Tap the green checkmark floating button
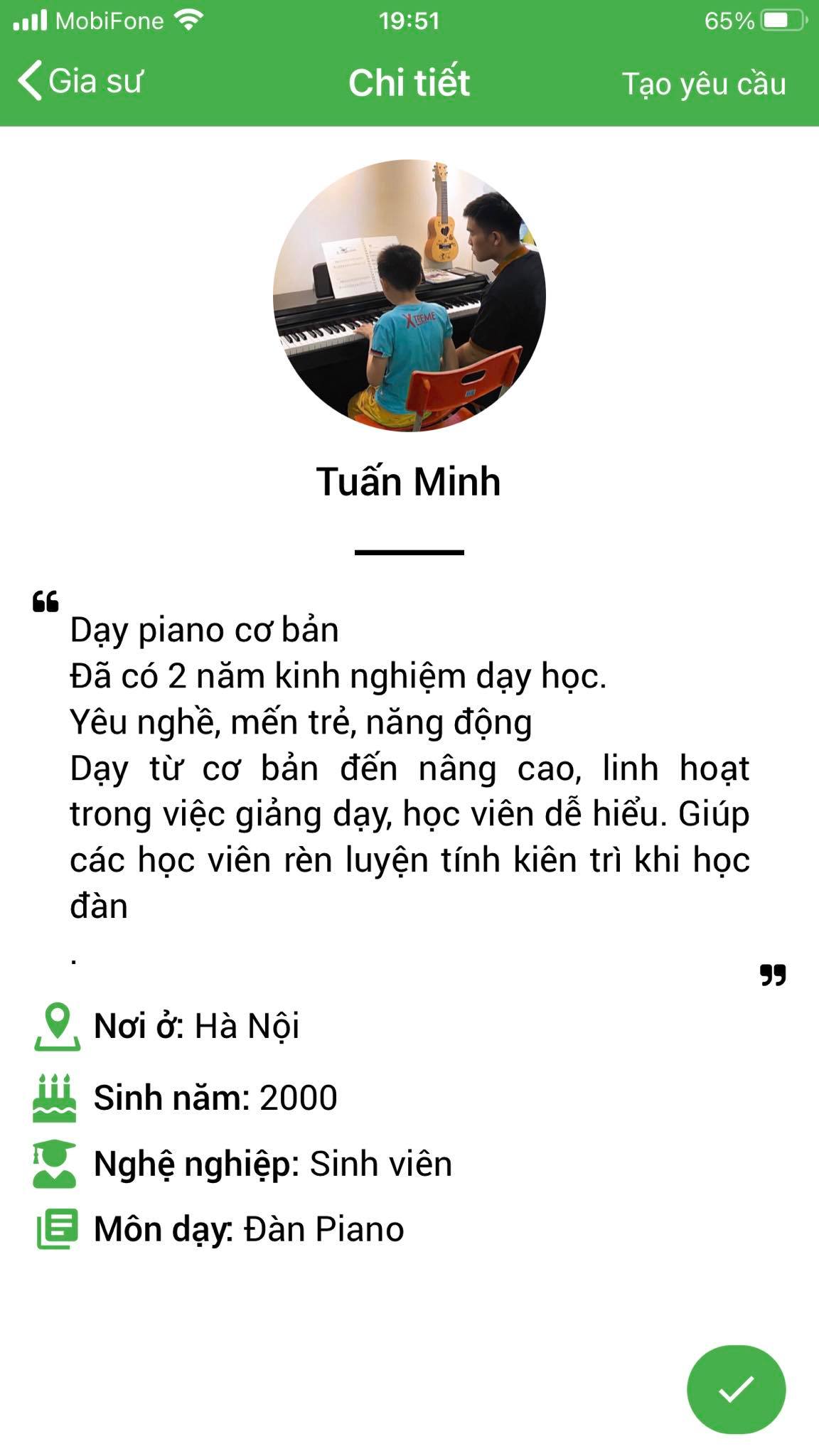Image resolution: width=819 pixels, height=1456 pixels. click(736, 1389)
